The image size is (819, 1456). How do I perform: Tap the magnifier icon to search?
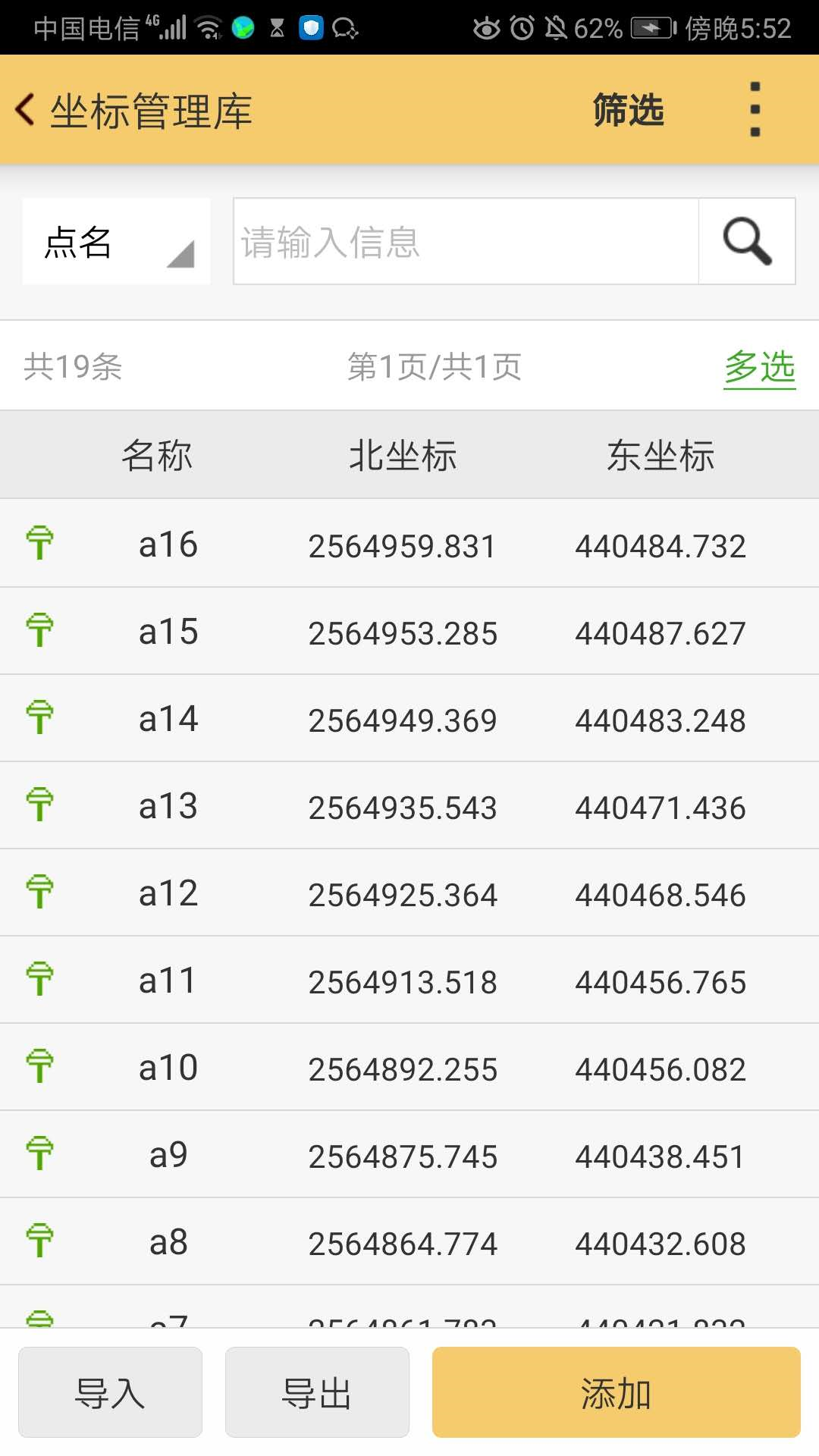tap(746, 241)
